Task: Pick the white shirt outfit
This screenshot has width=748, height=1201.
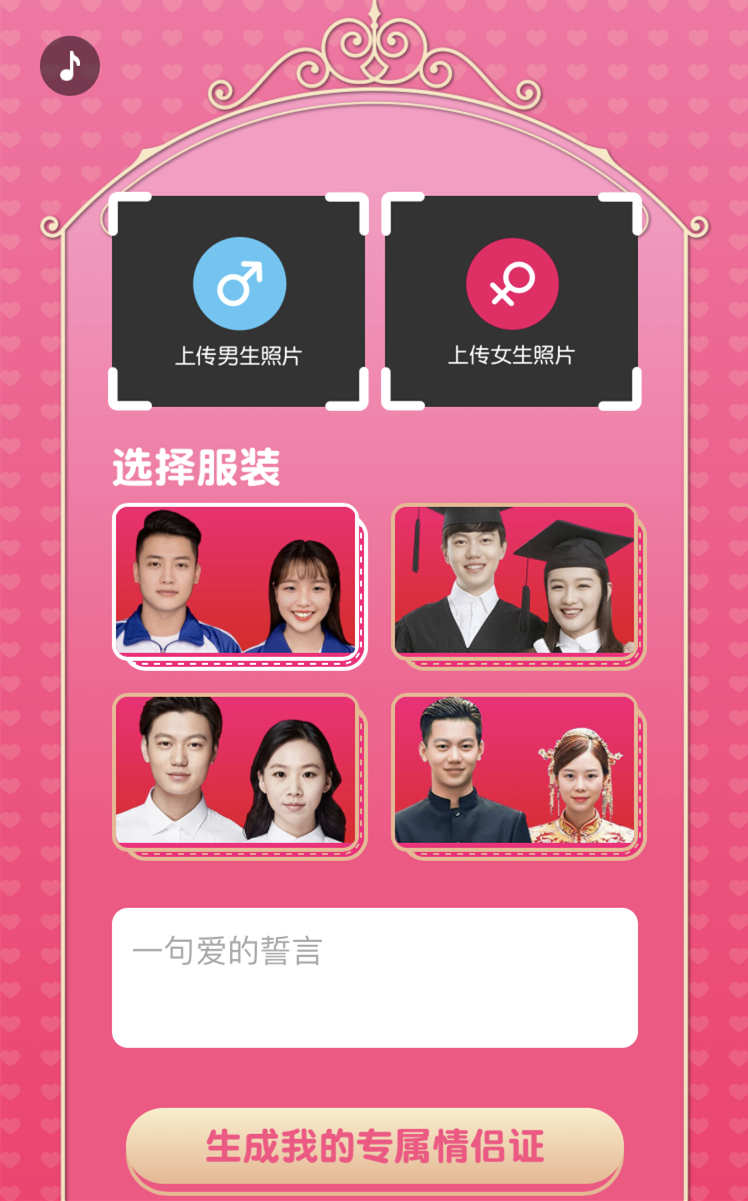Action: [x=237, y=771]
